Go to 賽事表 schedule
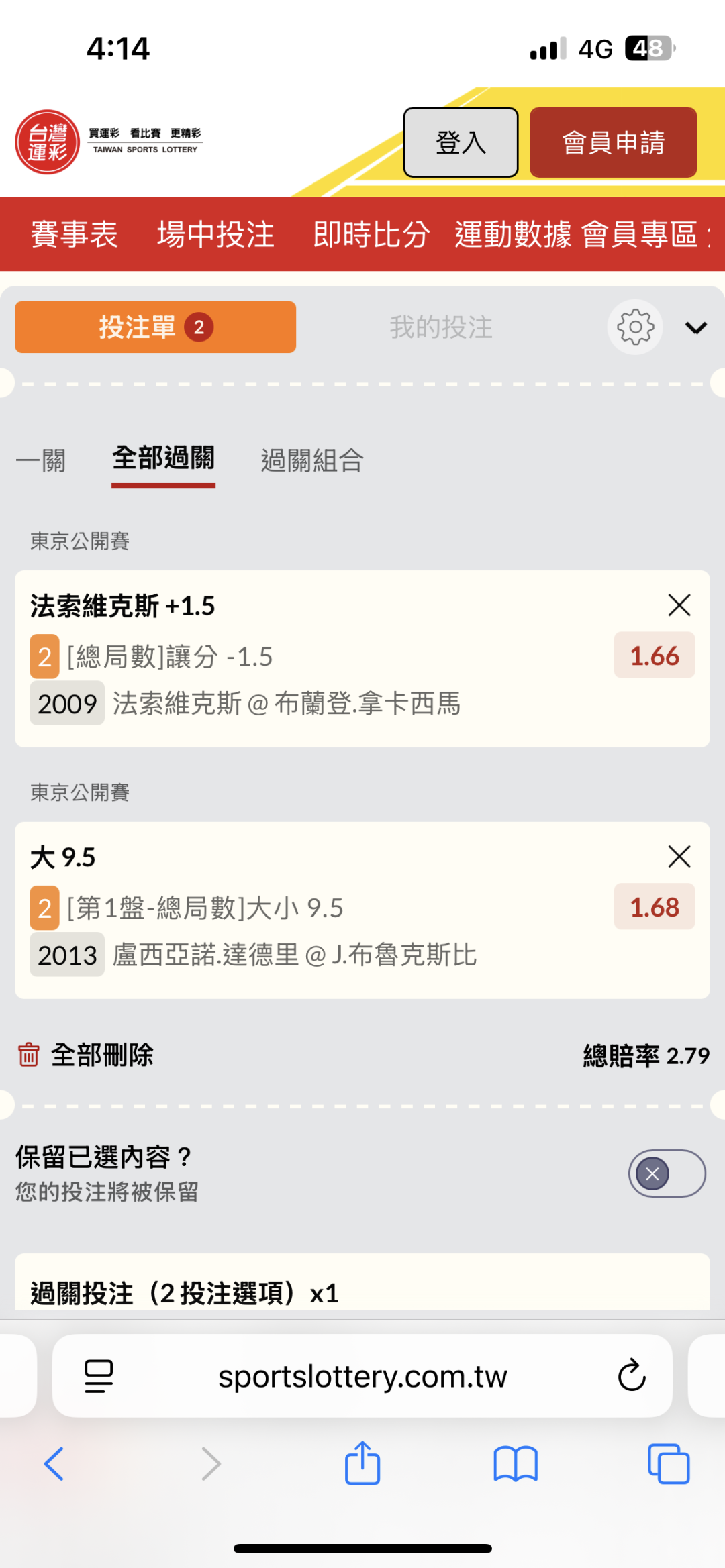Image resolution: width=725 pixels, height=1568 pixels. click(75, 234)
